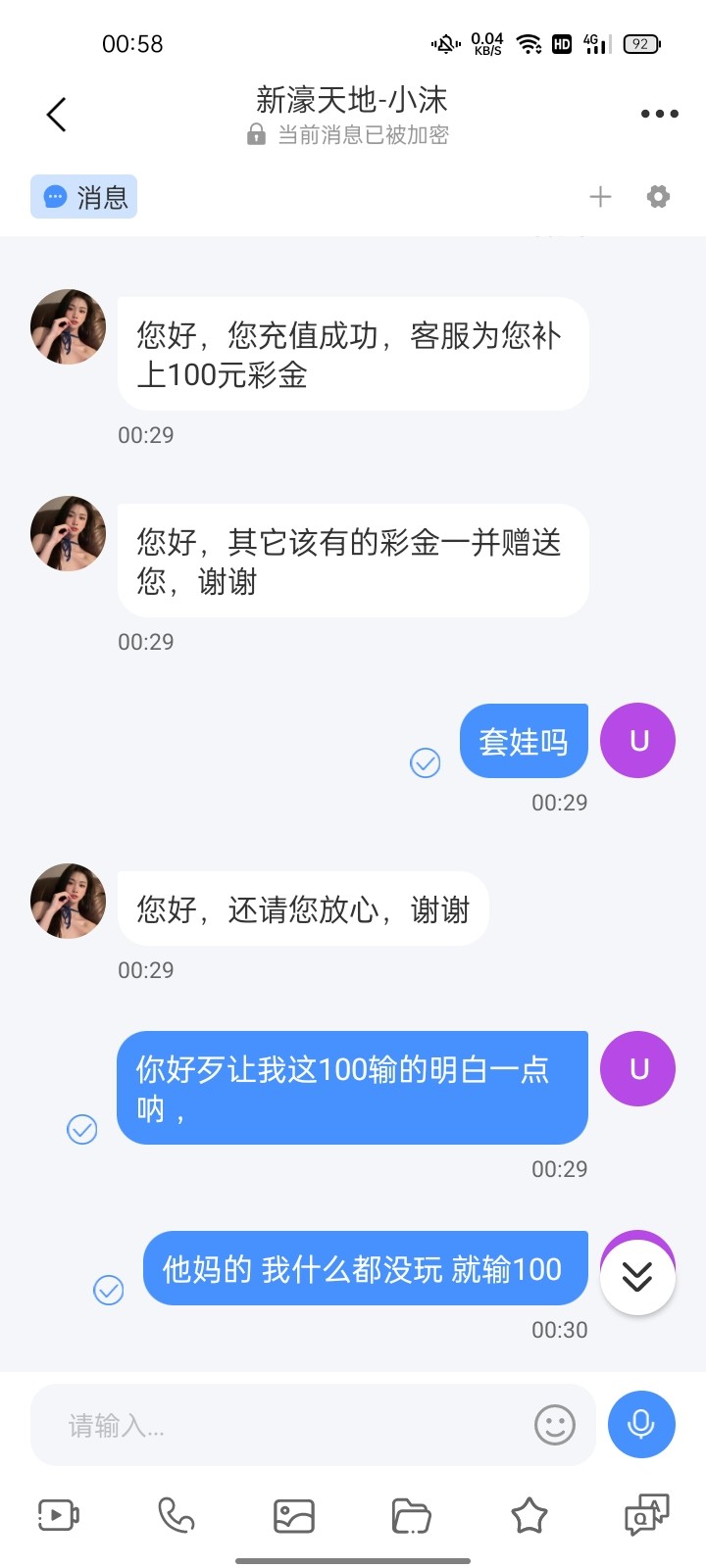Start a voice call with the phone icon
Image resolution: width=706 pixels, height=1568 pixels.
176,1515
